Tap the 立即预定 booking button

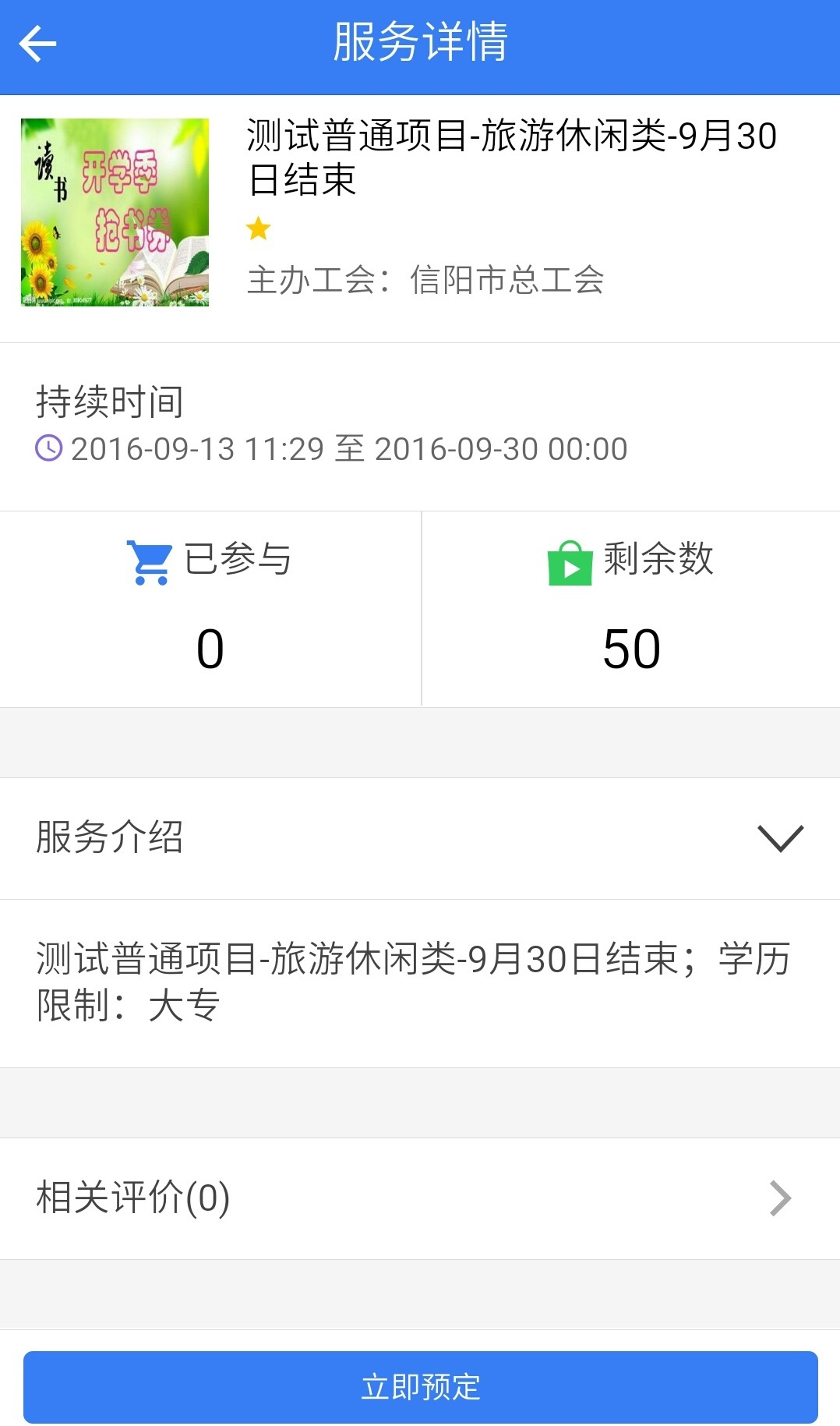coord(420,1386)
